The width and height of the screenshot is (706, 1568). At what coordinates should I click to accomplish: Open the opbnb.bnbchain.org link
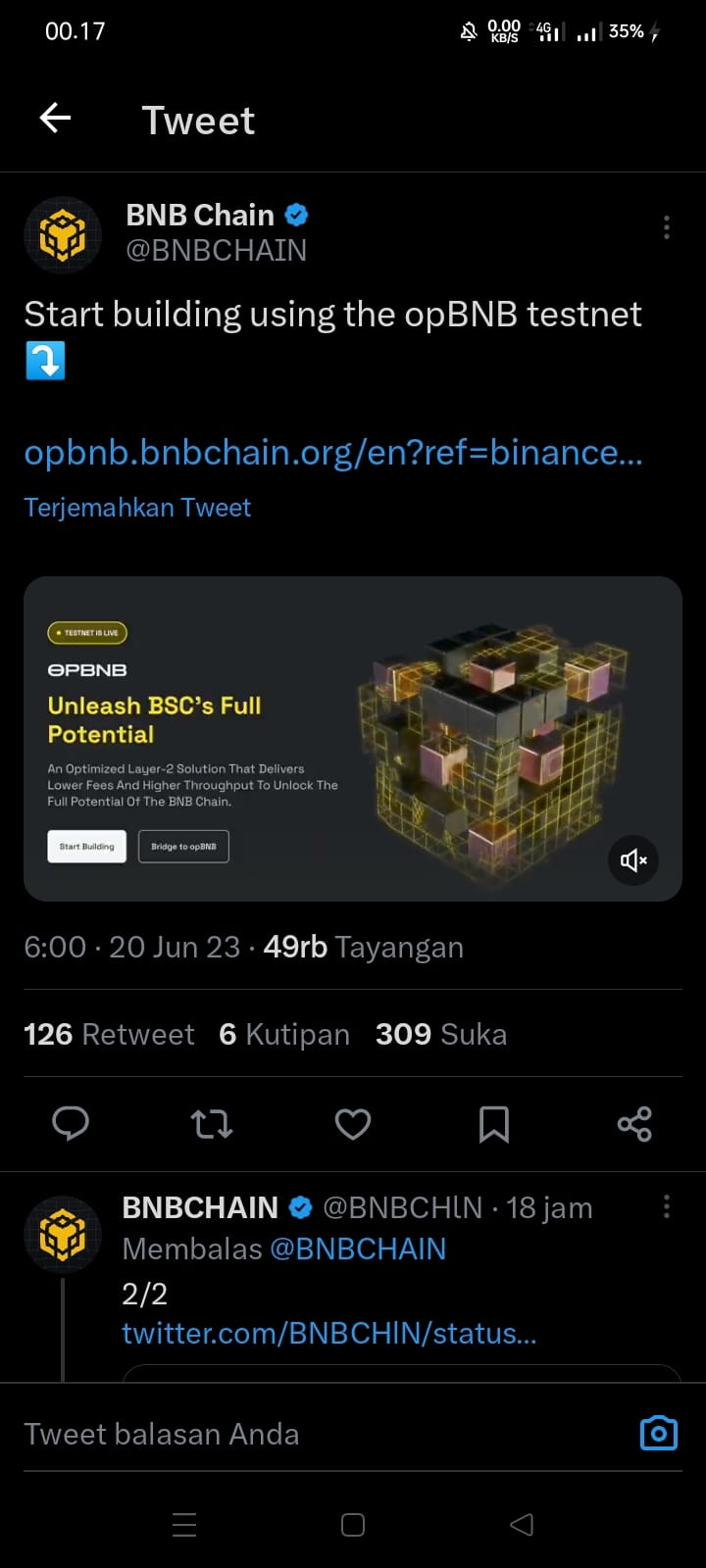tap(333, 453)
